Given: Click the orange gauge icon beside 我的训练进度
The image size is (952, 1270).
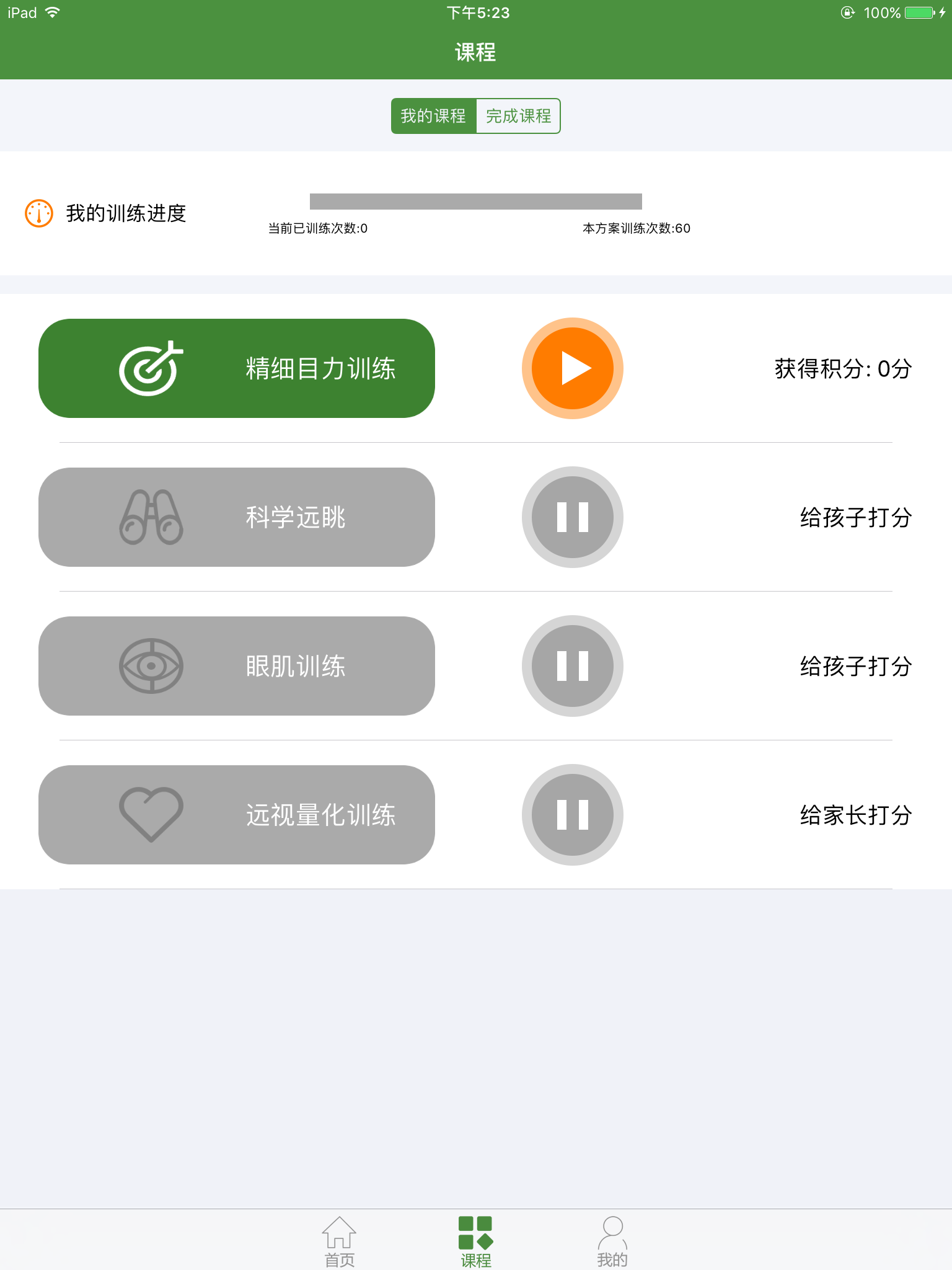Looking at the screenshot, I should [38, 213].
